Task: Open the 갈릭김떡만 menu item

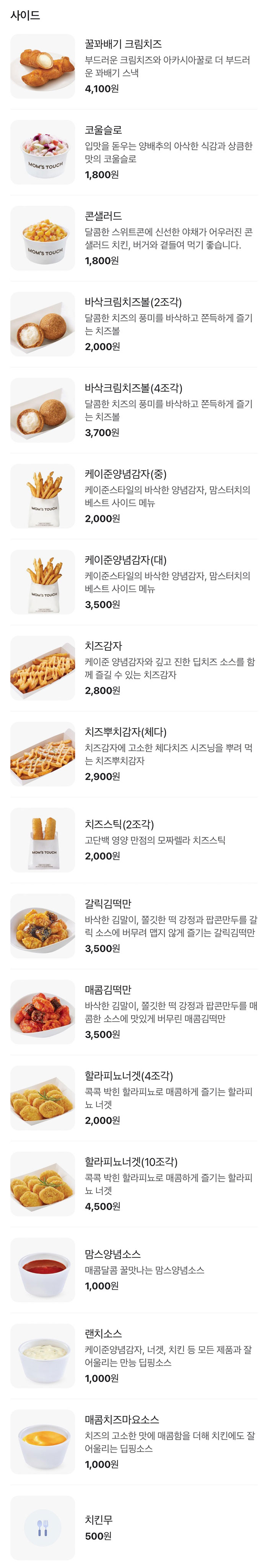Action: [134, 925]
